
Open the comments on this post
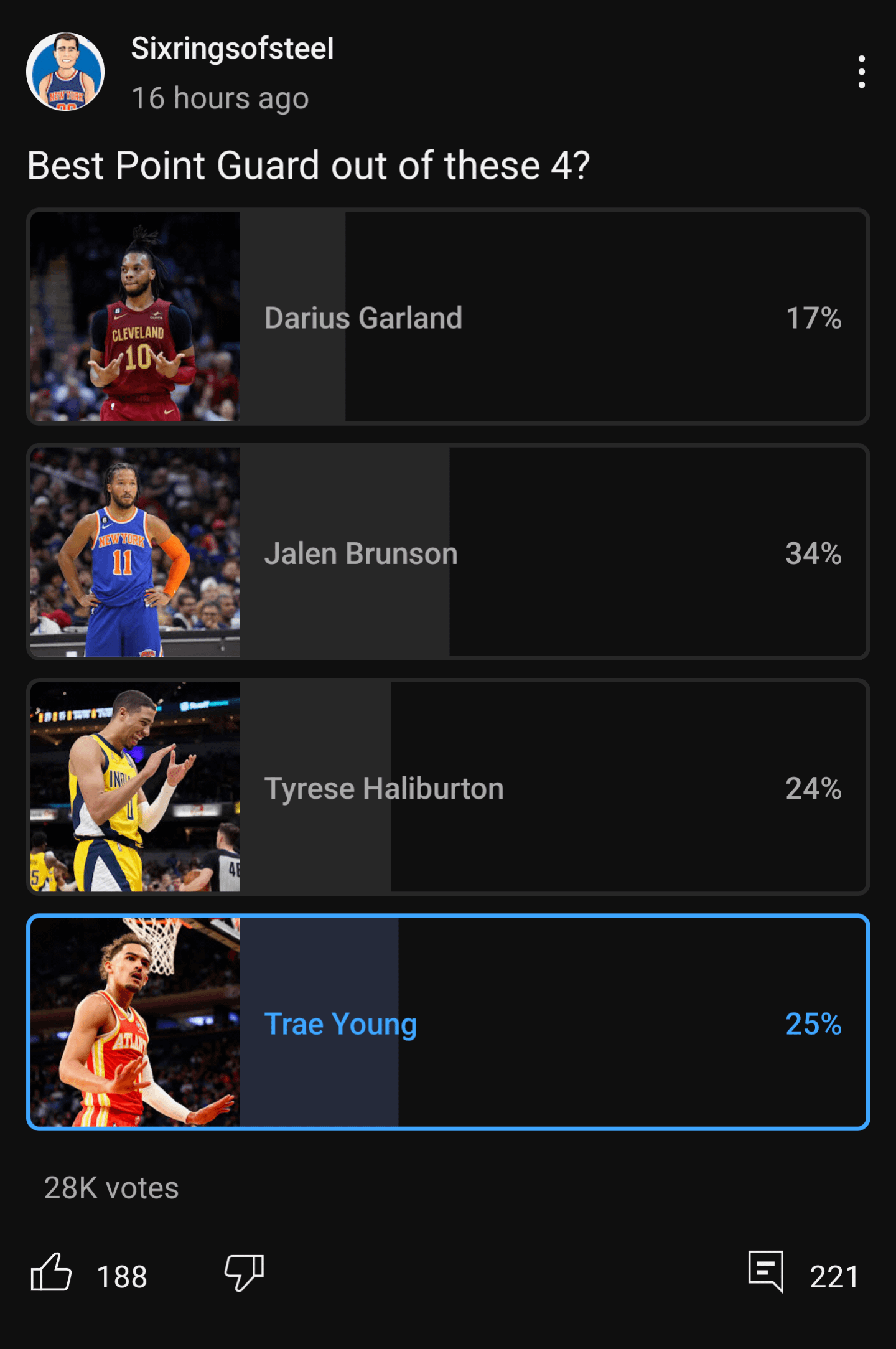pos(766,1272)
